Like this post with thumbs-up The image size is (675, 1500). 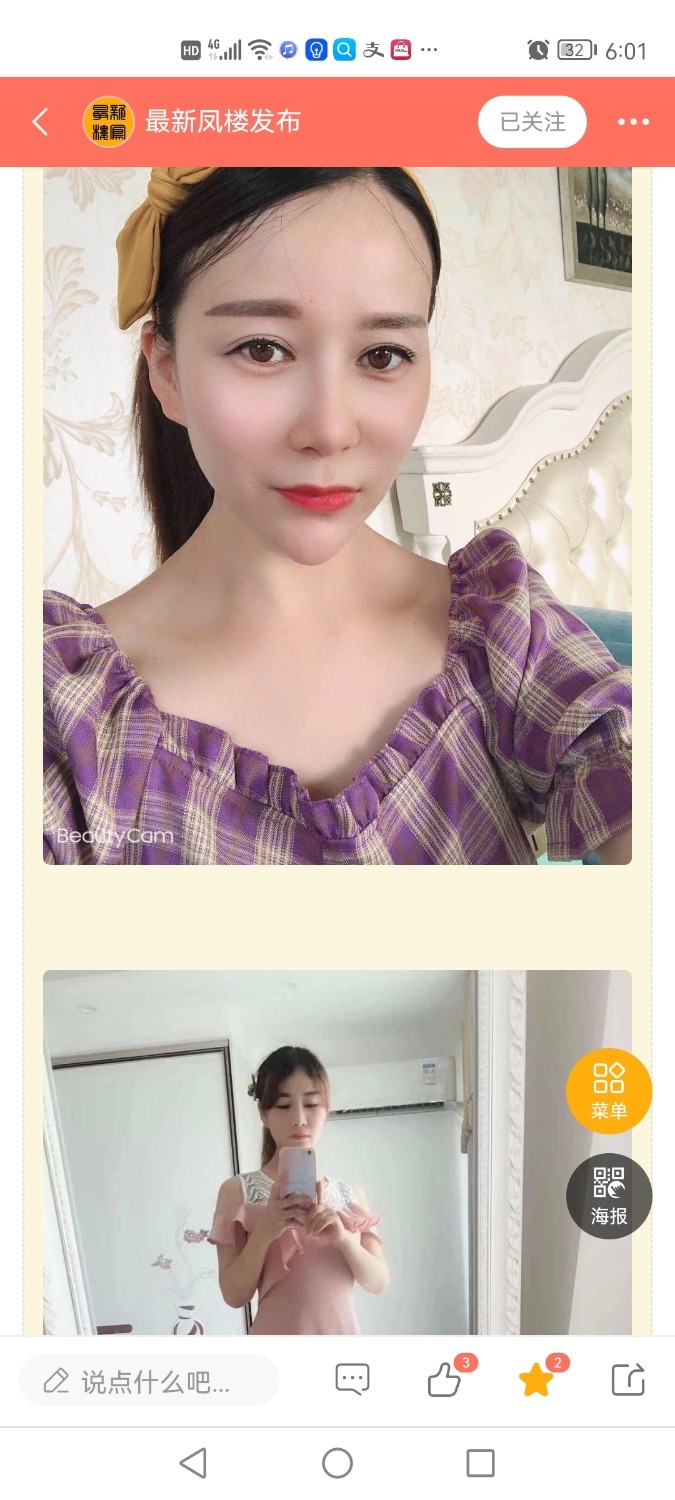(x=443, y=1381)
